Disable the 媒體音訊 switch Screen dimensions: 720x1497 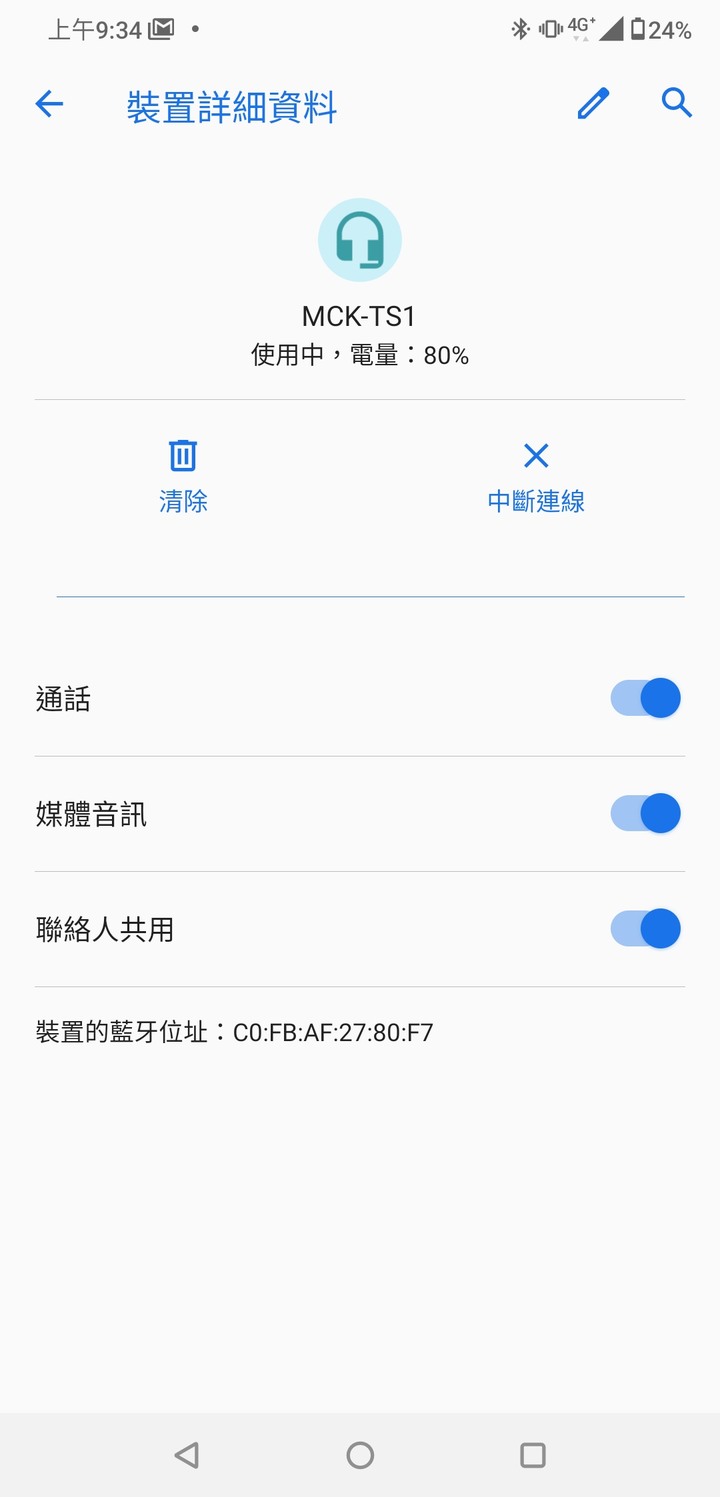pyautogui.click(x=646, y=813)
